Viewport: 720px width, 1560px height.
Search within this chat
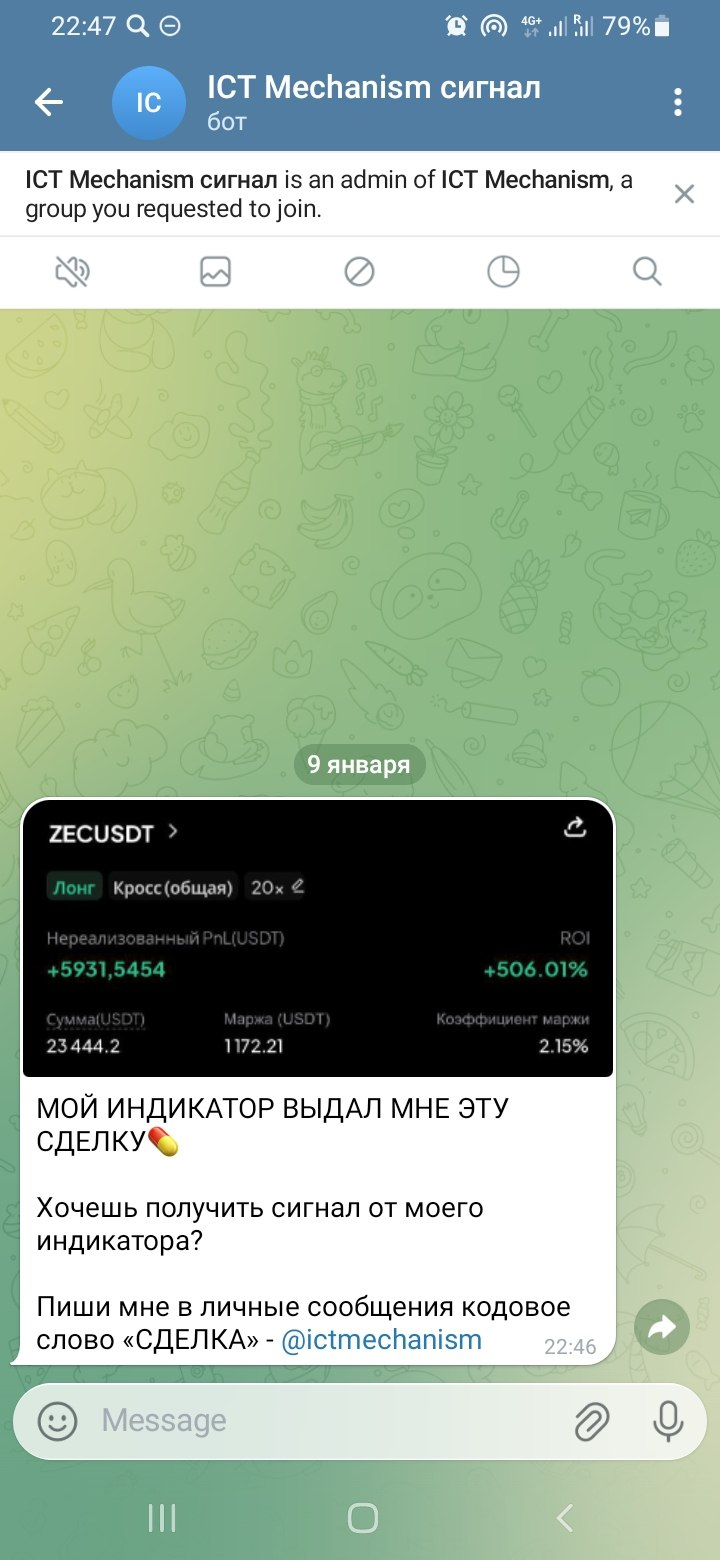[647, 271]
